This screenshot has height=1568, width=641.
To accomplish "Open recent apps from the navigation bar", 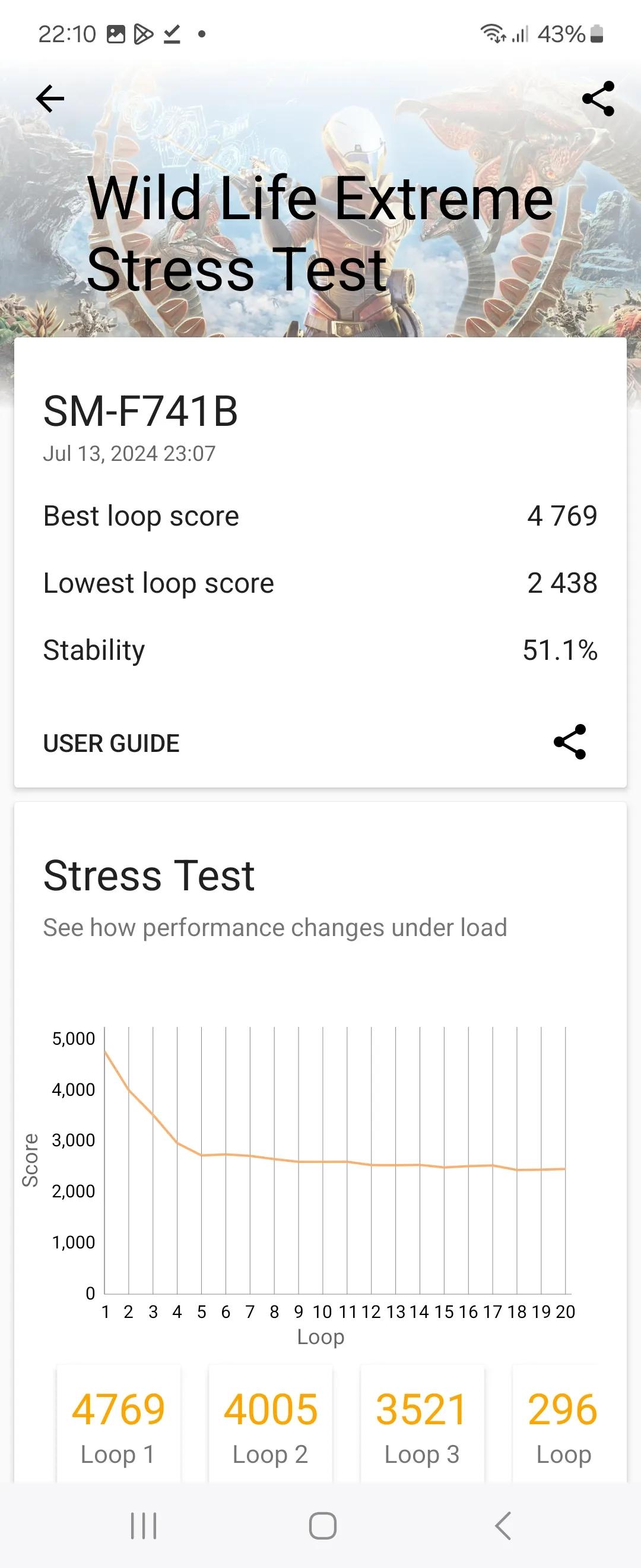I will pyautogui.click(x=144, y=1525).
